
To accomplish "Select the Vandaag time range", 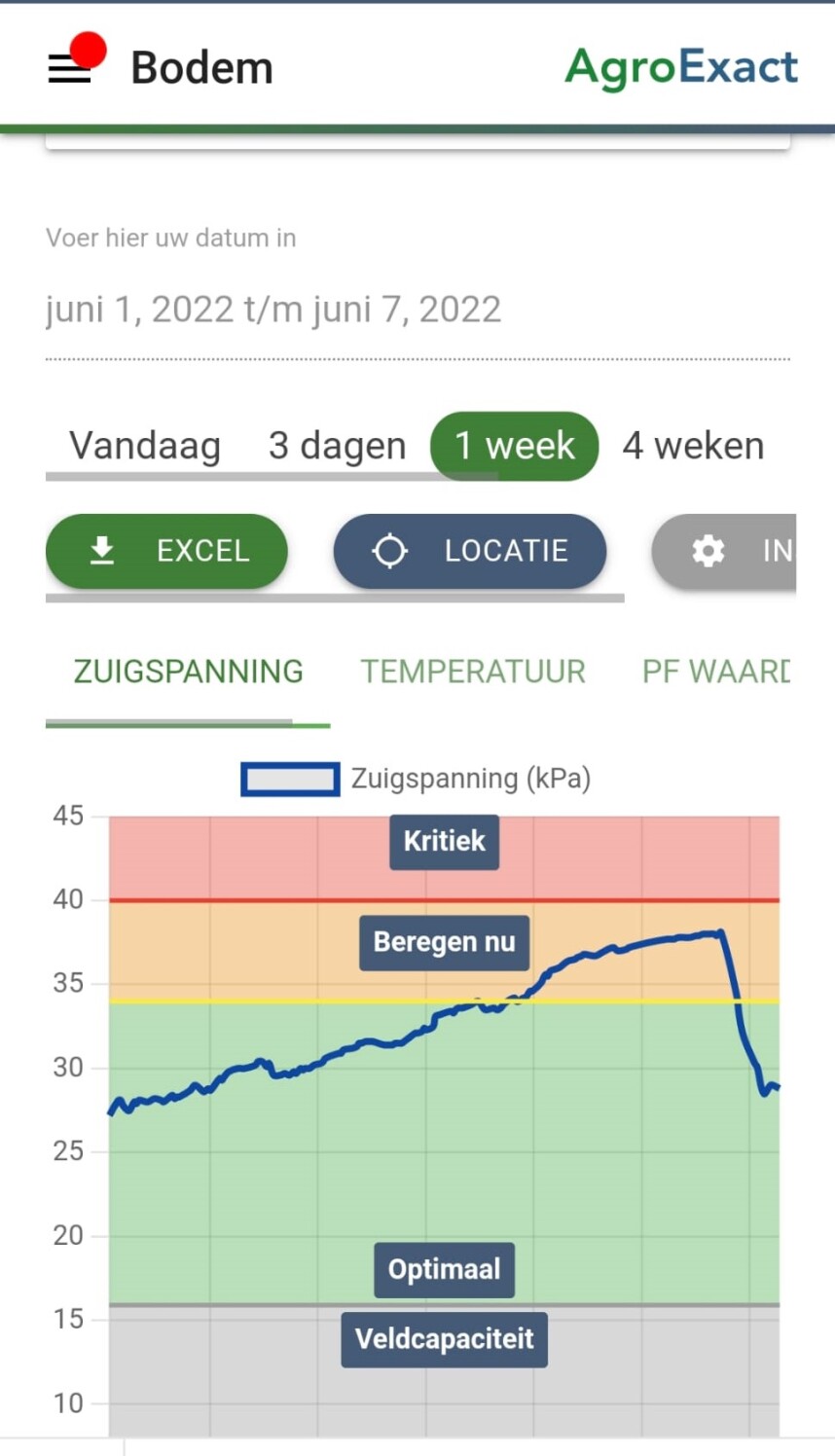I will coord(145,446).
